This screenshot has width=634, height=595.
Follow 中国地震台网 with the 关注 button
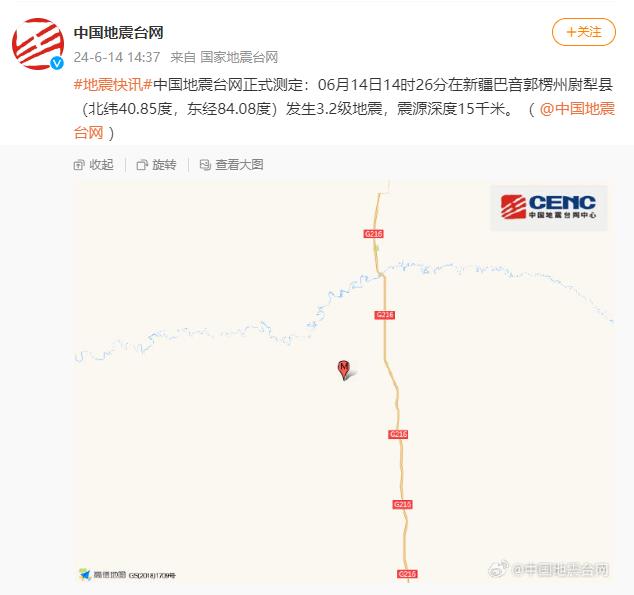tap(584, 32)
